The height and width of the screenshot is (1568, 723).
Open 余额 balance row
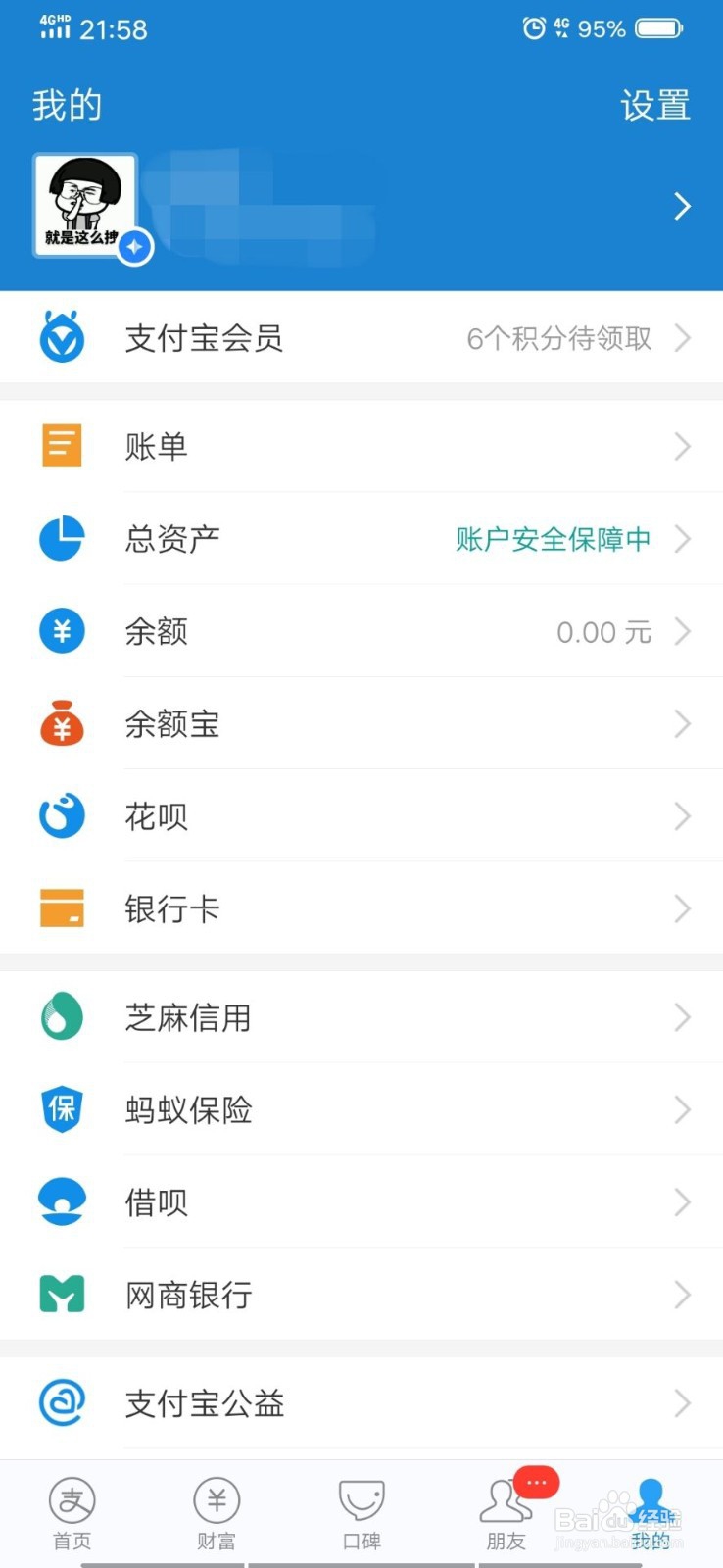361,632
